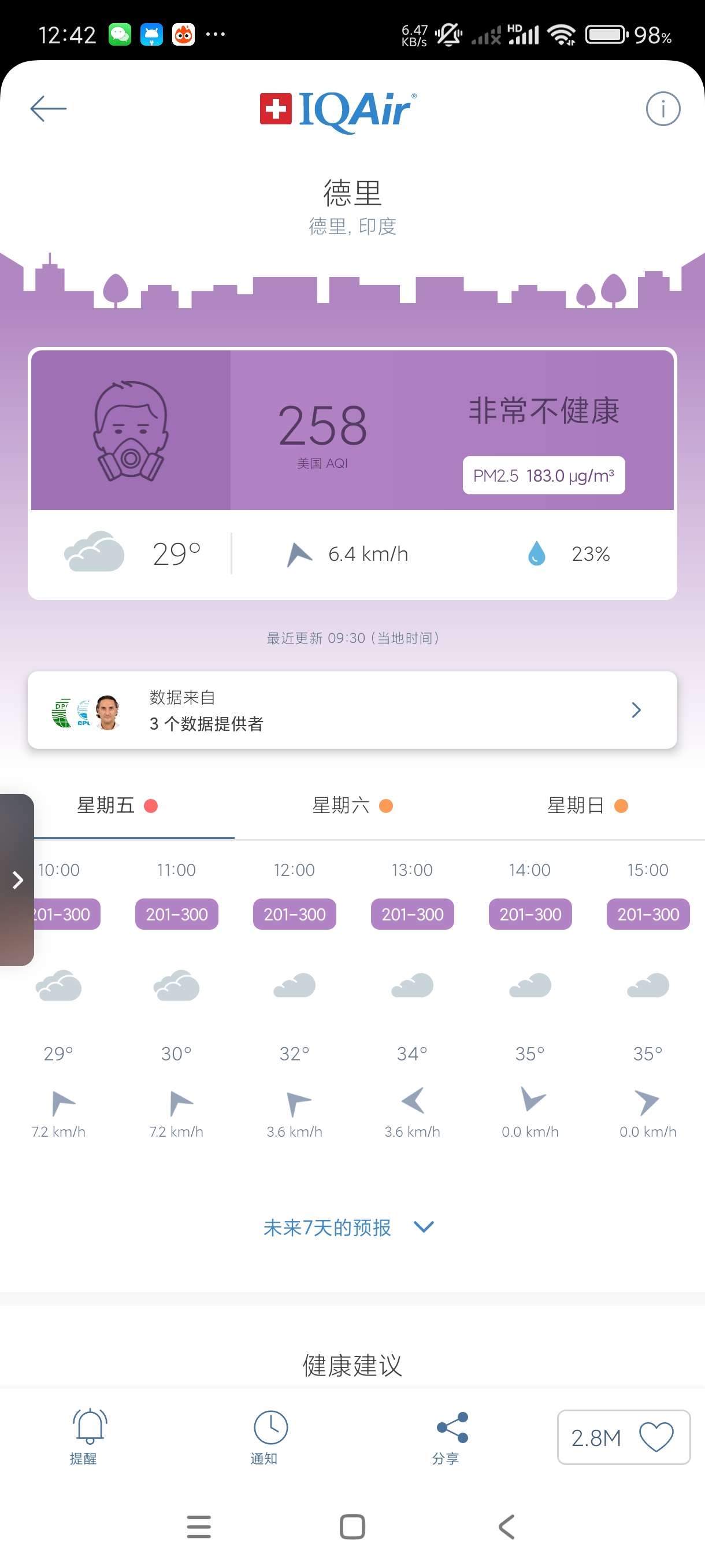Switch to the 星期六 forecast tab
This screenshot has width=705, height=1568.
click(352, 805)
